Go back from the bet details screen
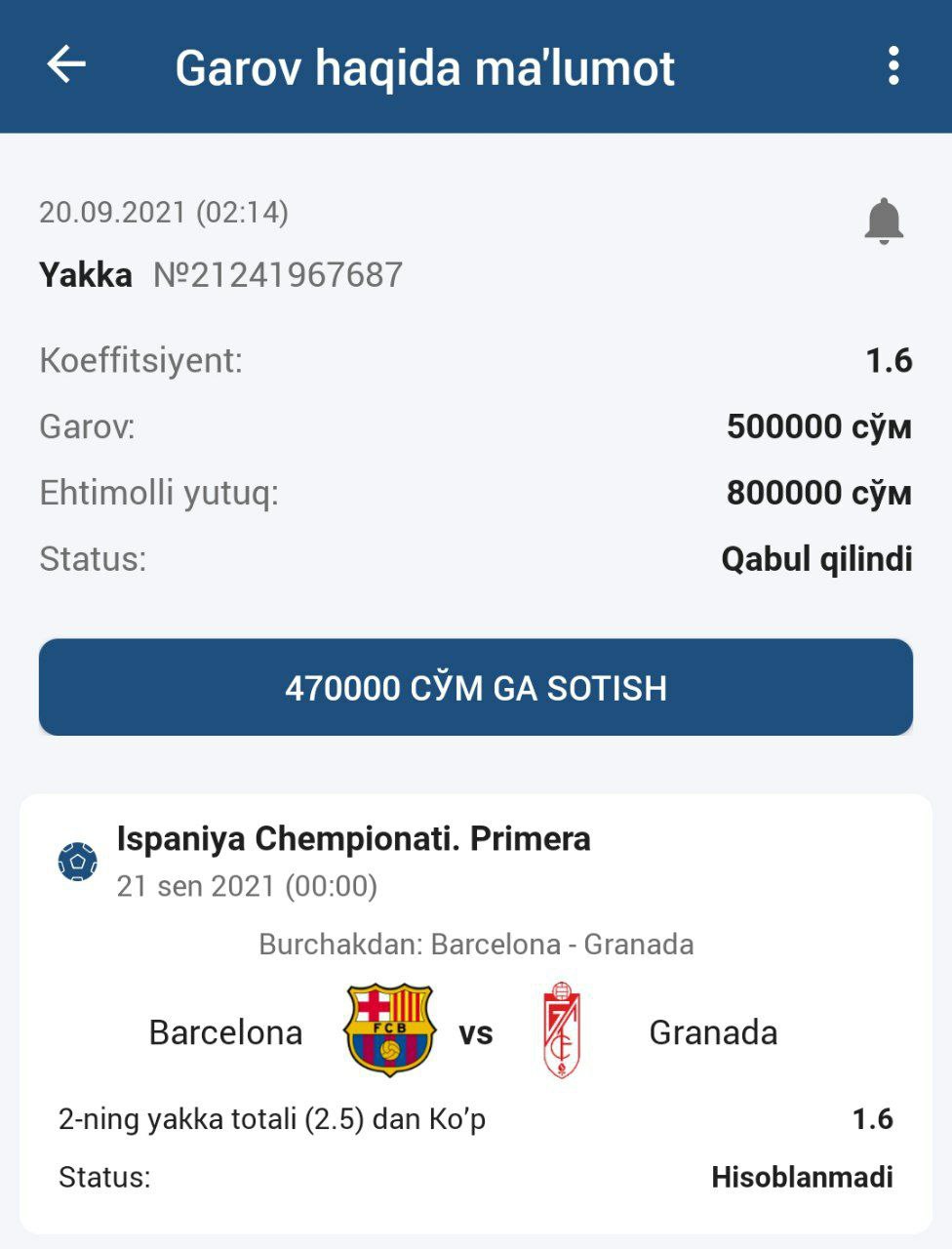Viewport: 952px width, 1249px height. point(66,66)
